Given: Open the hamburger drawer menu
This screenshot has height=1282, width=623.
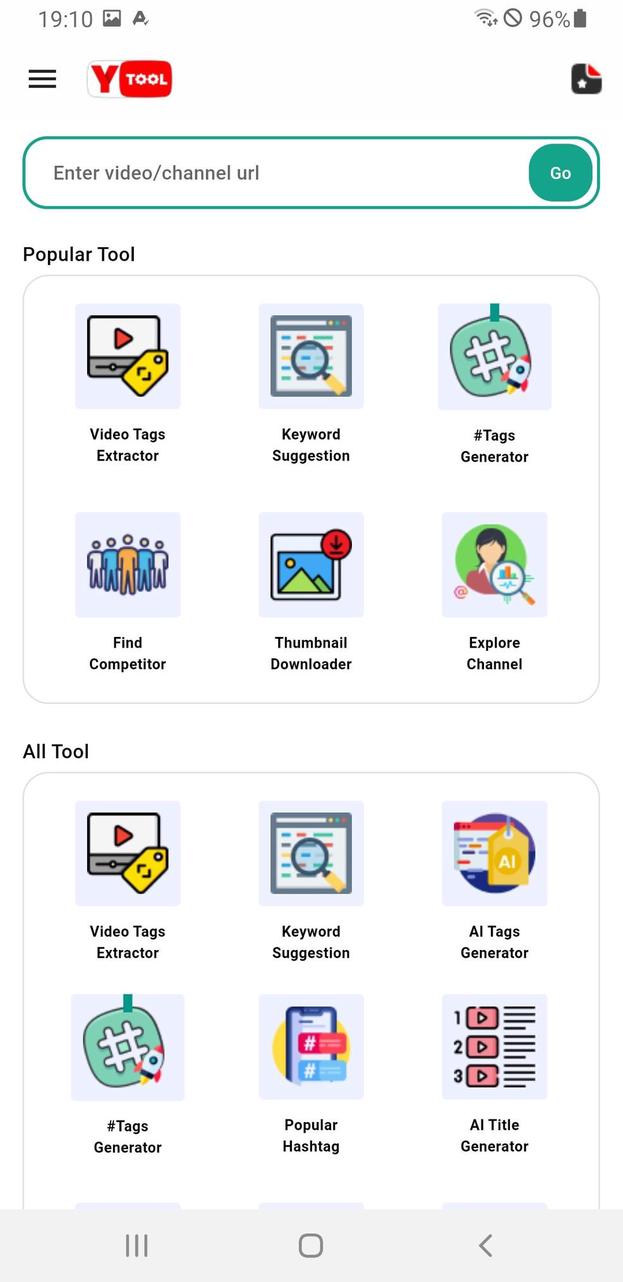Looking at the screenshot, I should tap(42, 79).
